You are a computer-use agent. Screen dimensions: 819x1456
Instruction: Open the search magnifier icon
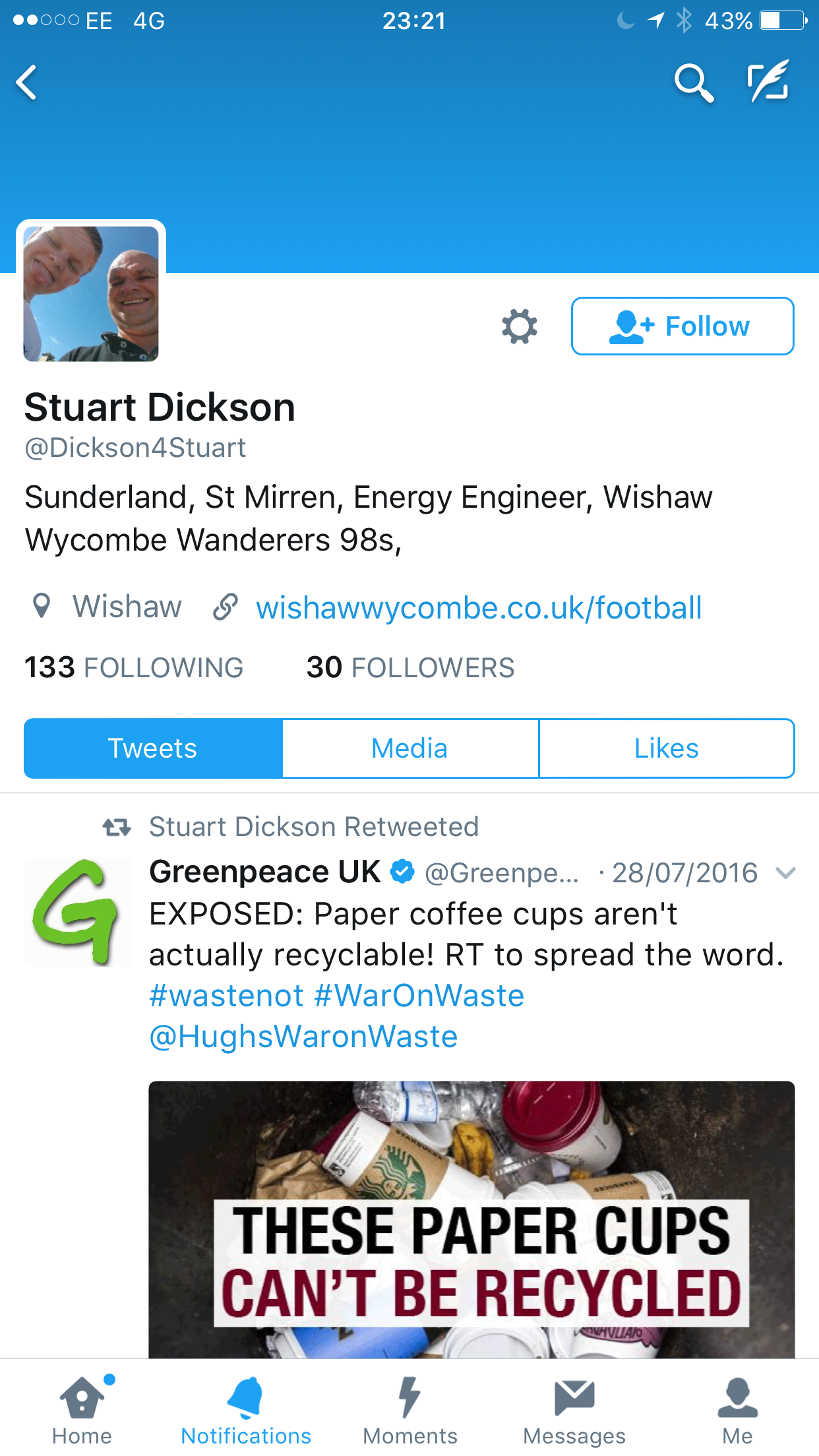tap(694, 83)
